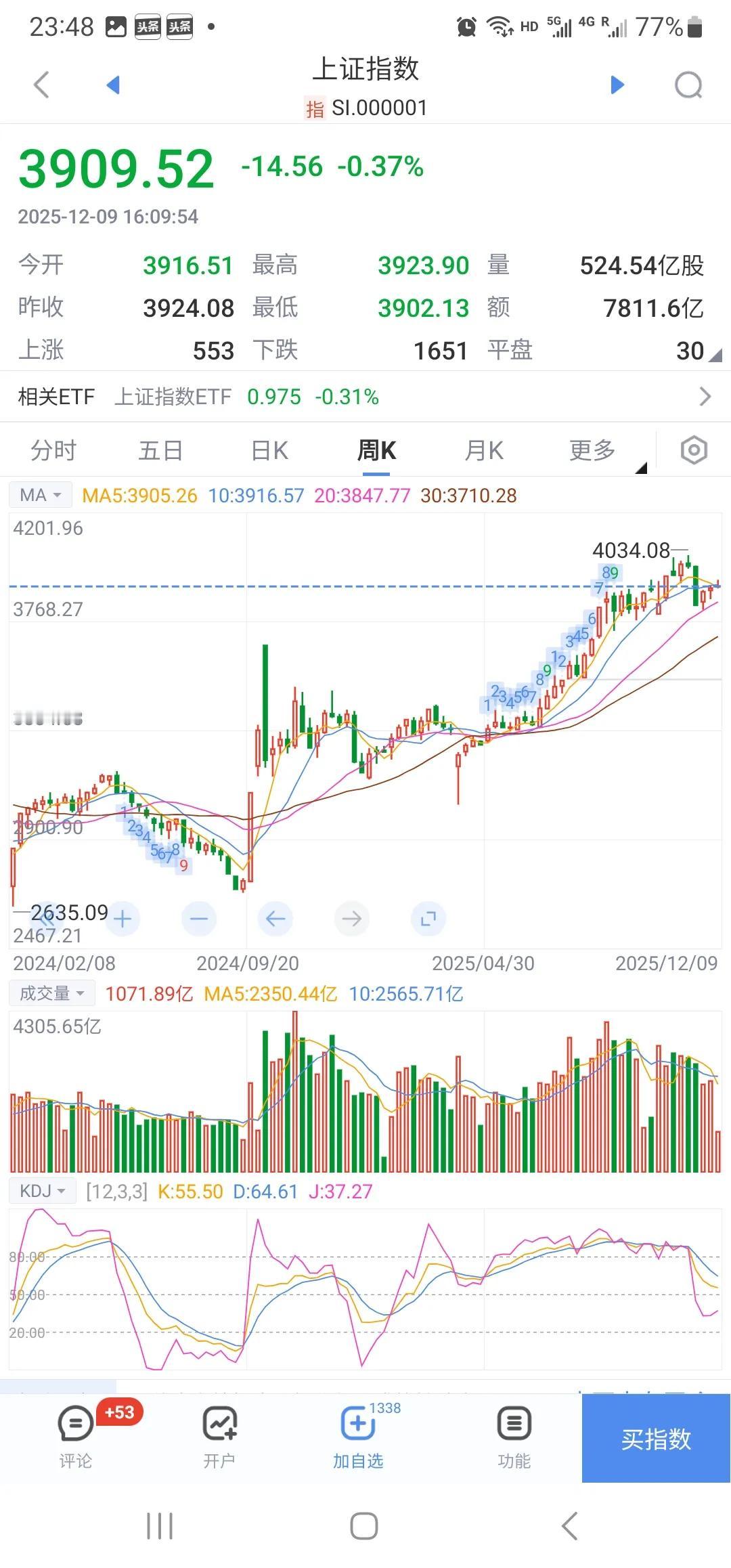The image size is (731, 1568).
Task: Open the KDJ indicator dropdown
Action: point(41,1192)
